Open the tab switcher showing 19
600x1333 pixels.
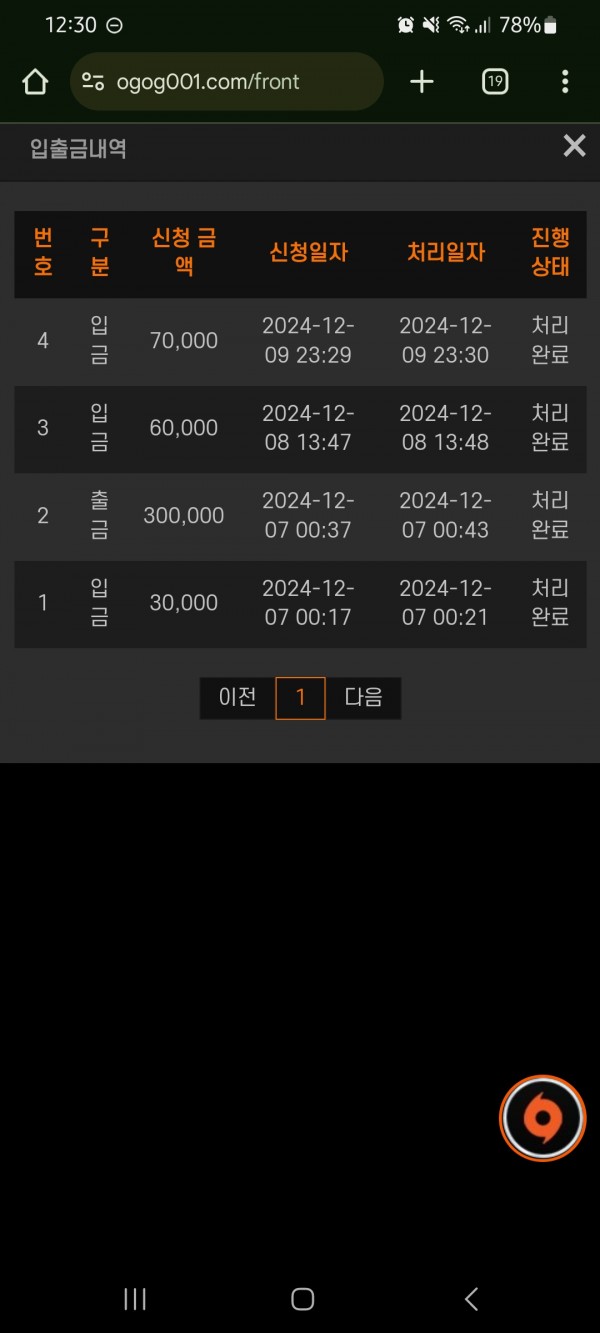pos(495,82)
